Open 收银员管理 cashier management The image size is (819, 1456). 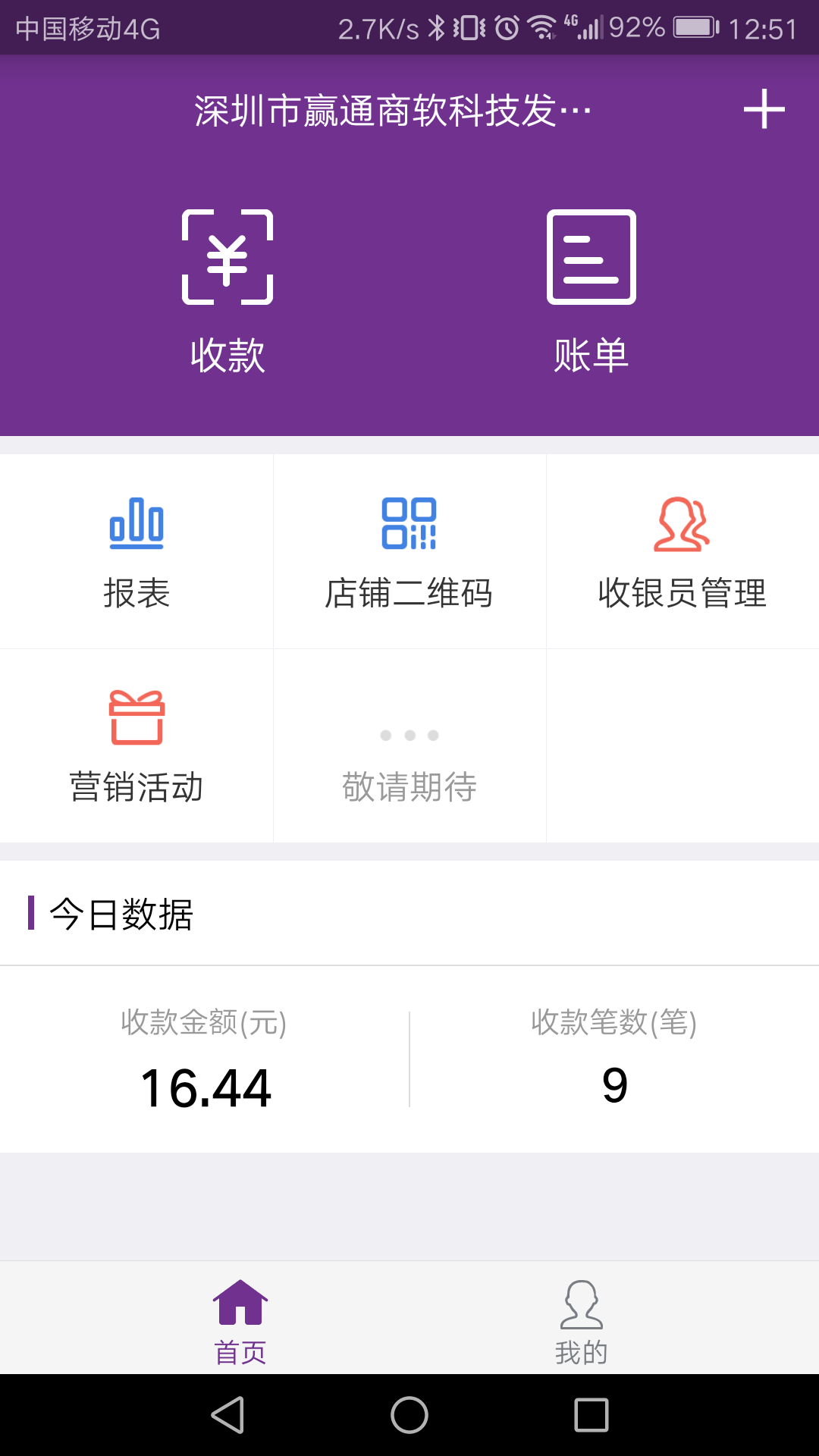682,552
